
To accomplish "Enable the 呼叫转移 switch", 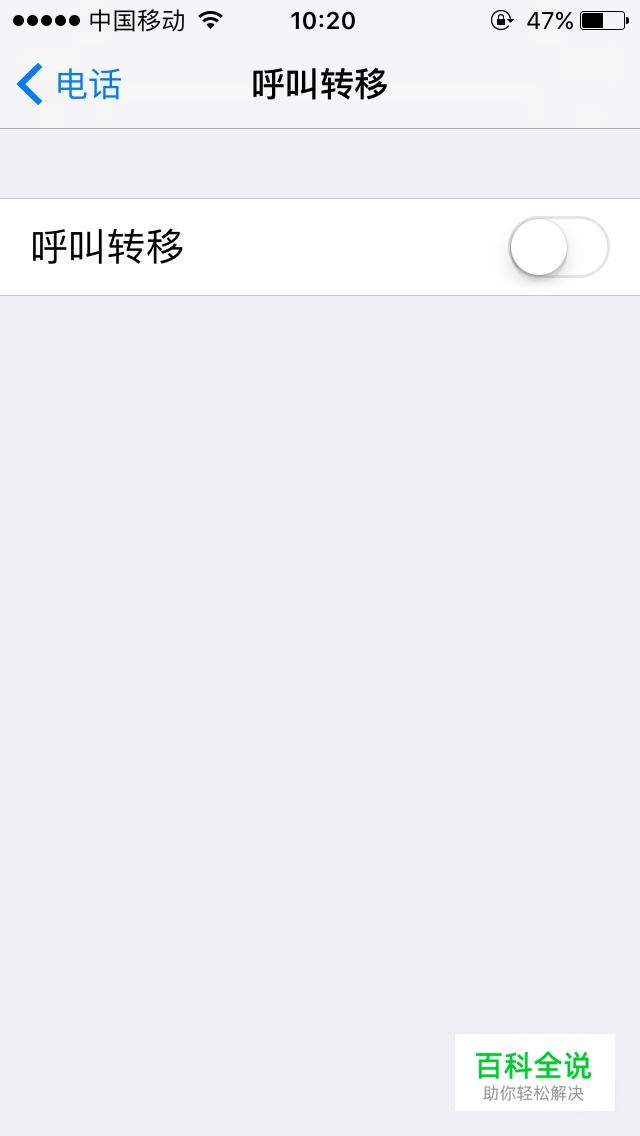I will click(559, 247).
